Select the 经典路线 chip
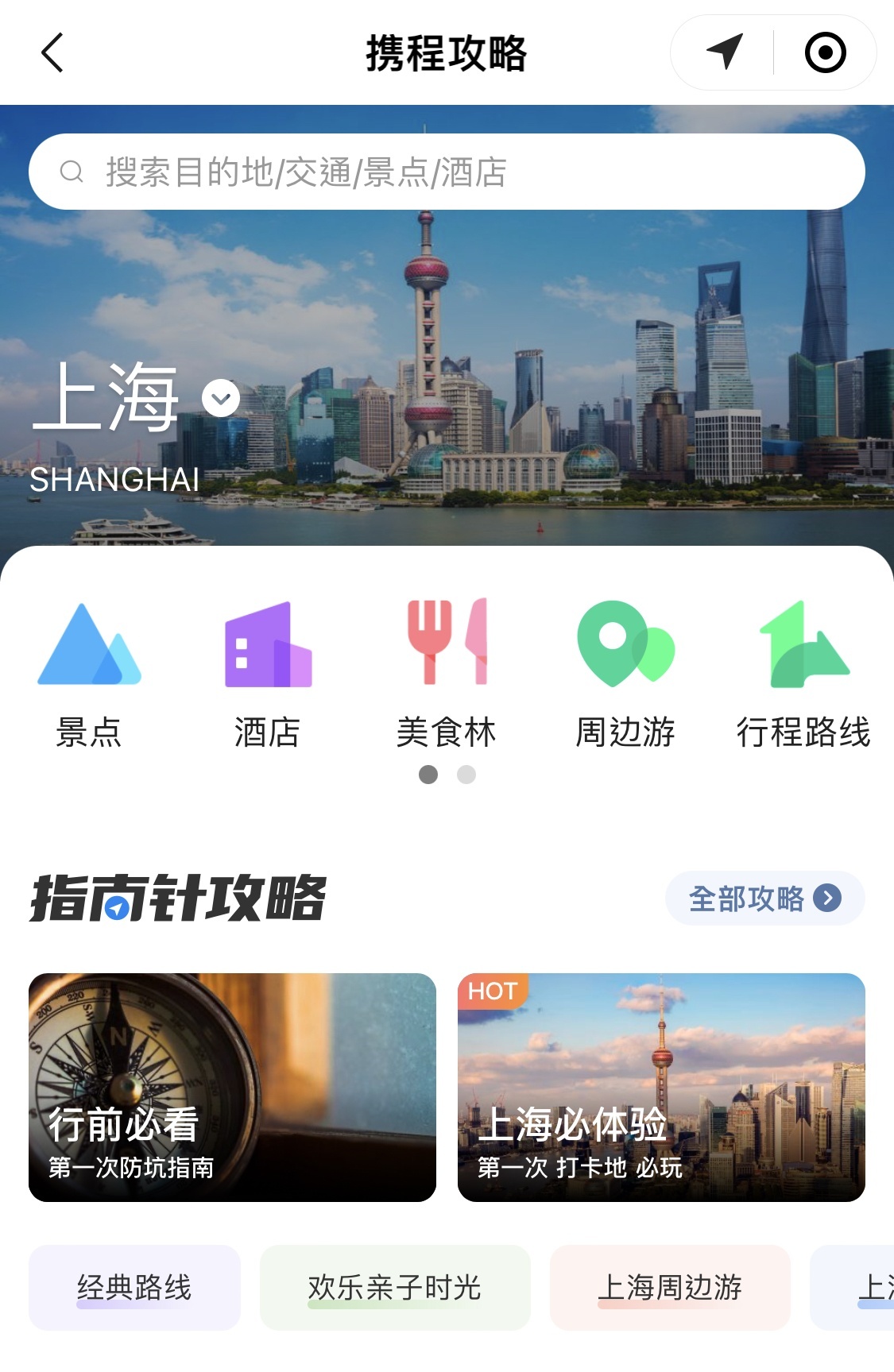Image resolution: width=894 pixels, height=1372 pixels. [x=134, y=1287]
